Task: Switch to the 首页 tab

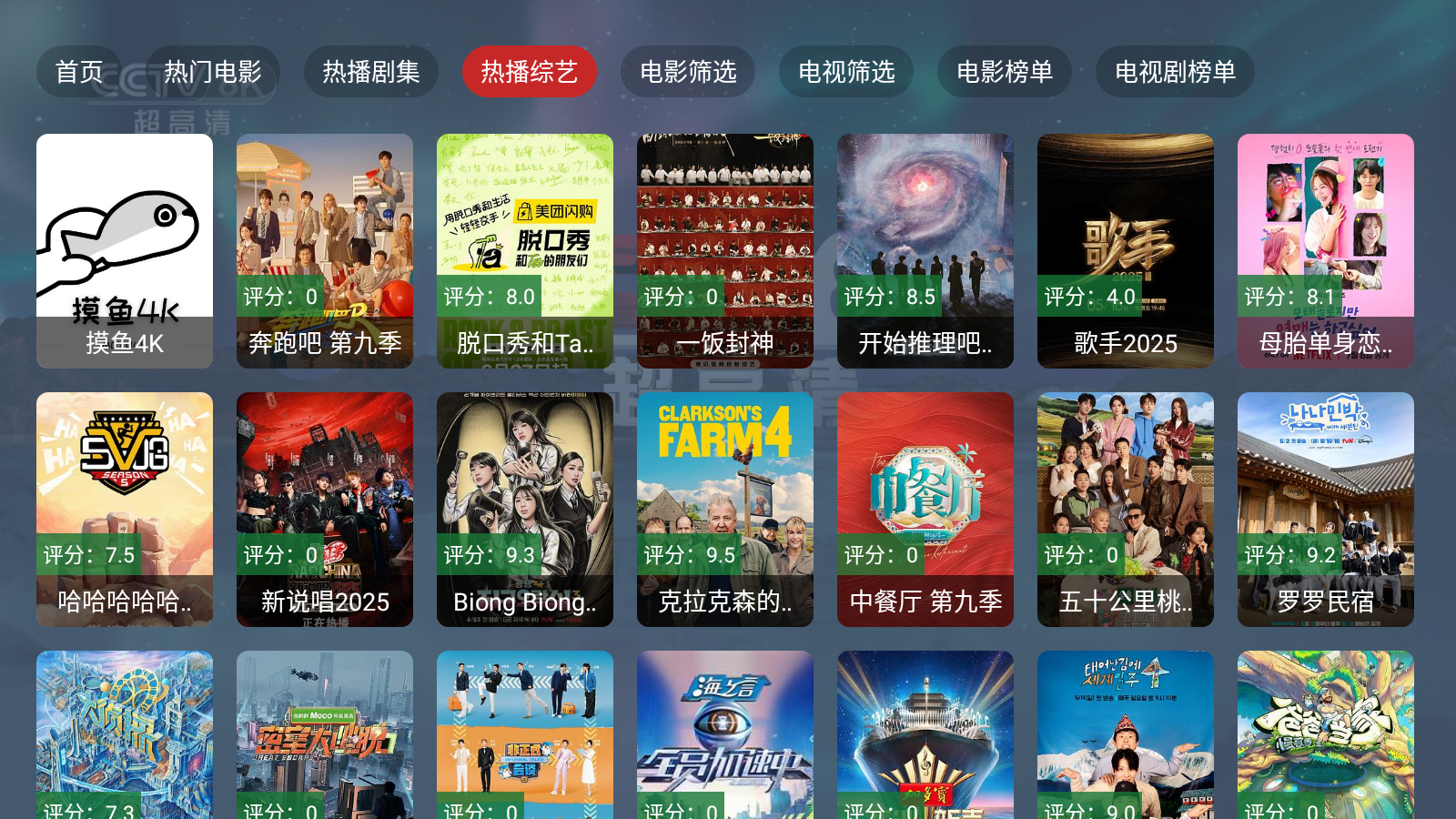Action: 79,72
